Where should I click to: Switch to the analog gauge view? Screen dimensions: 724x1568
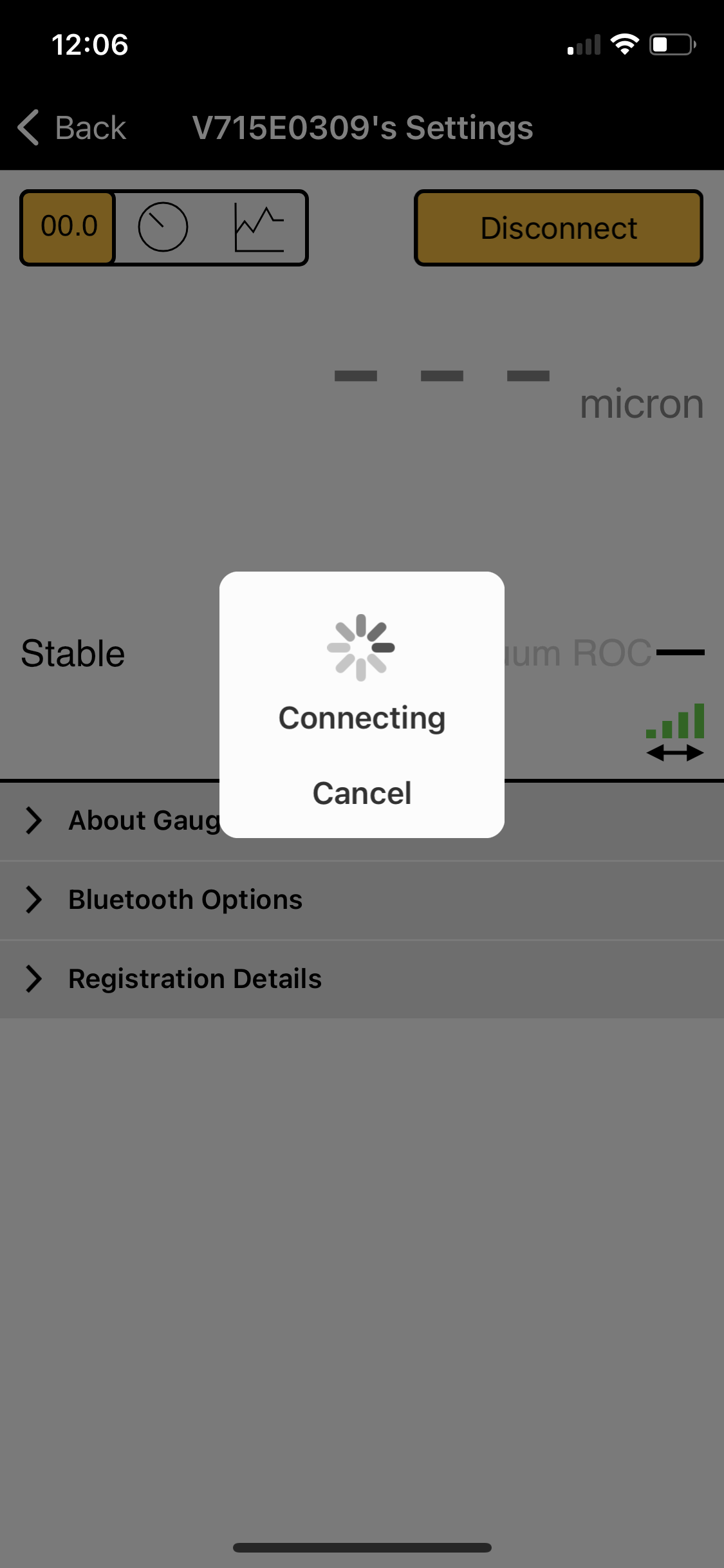pos(163,227)
